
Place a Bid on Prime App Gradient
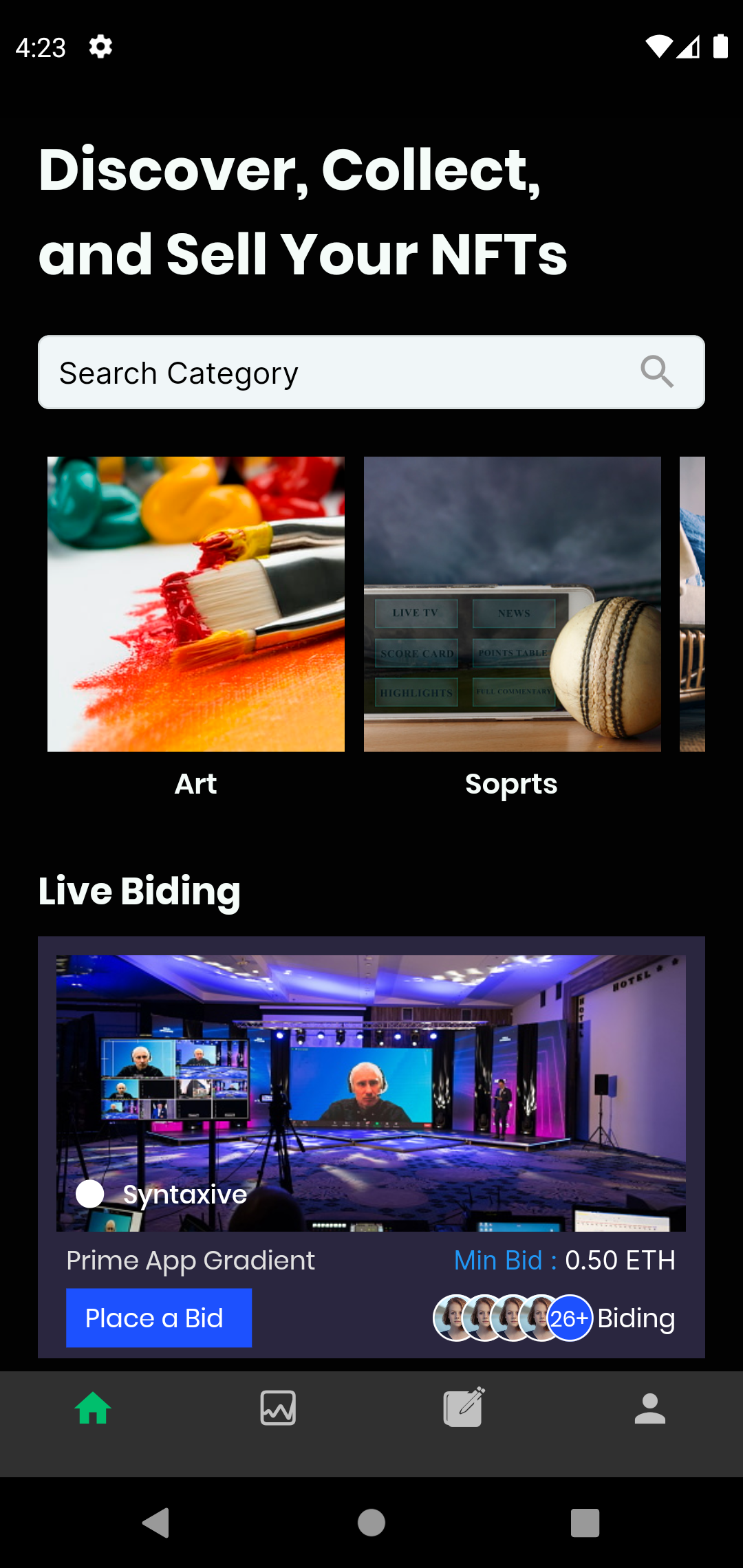159,1318
